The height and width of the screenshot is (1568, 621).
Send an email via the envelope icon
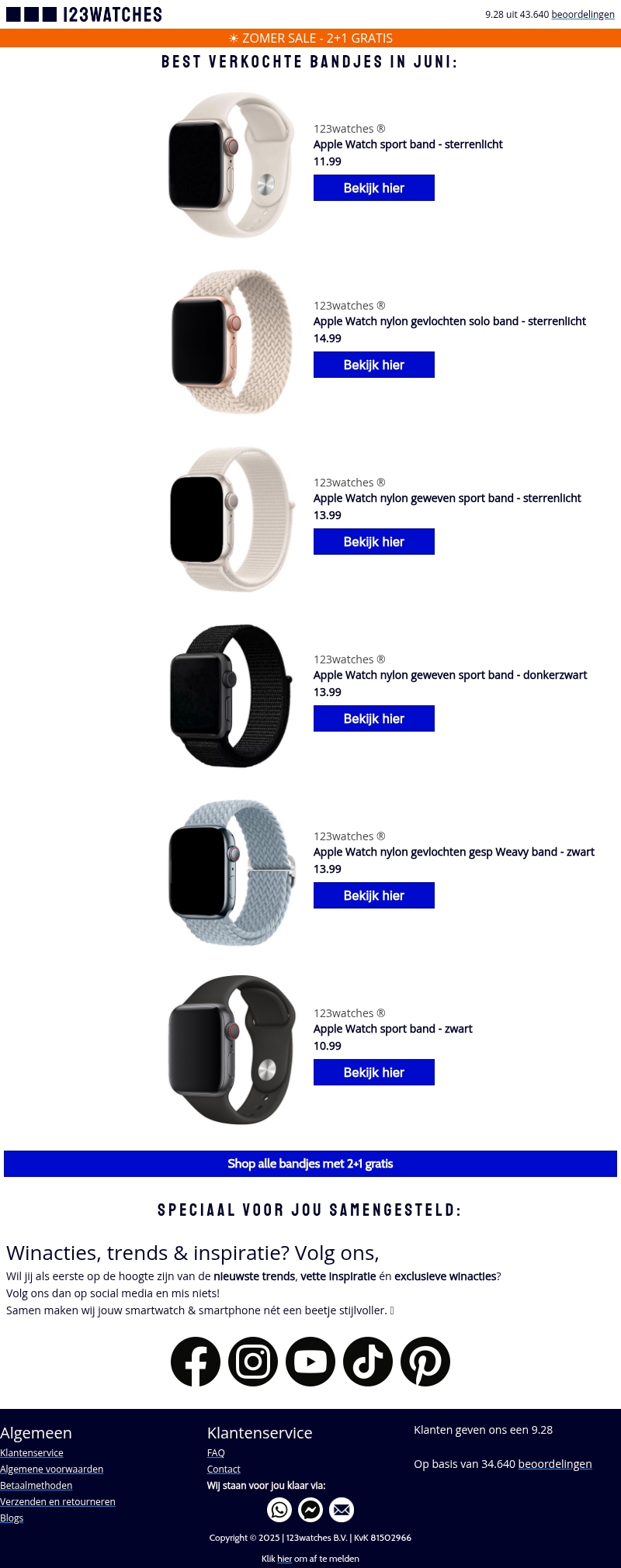342,1510
